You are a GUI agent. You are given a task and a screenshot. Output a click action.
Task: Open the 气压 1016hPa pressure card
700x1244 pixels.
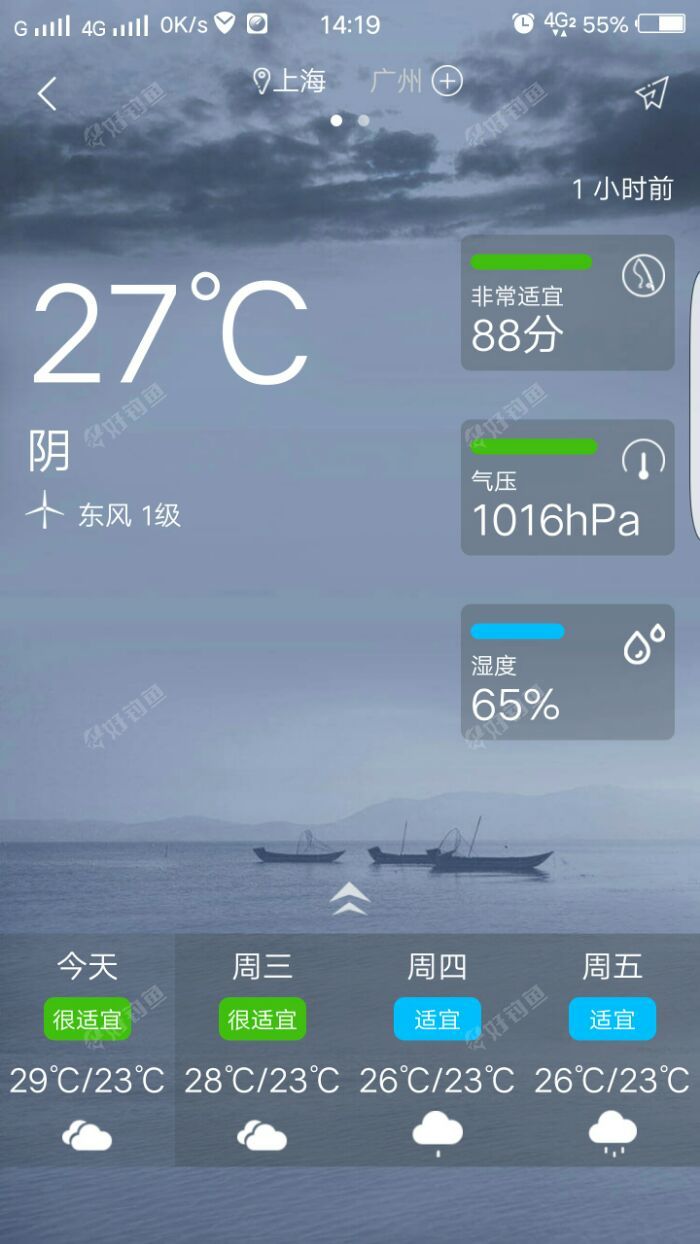pos(567,487)
